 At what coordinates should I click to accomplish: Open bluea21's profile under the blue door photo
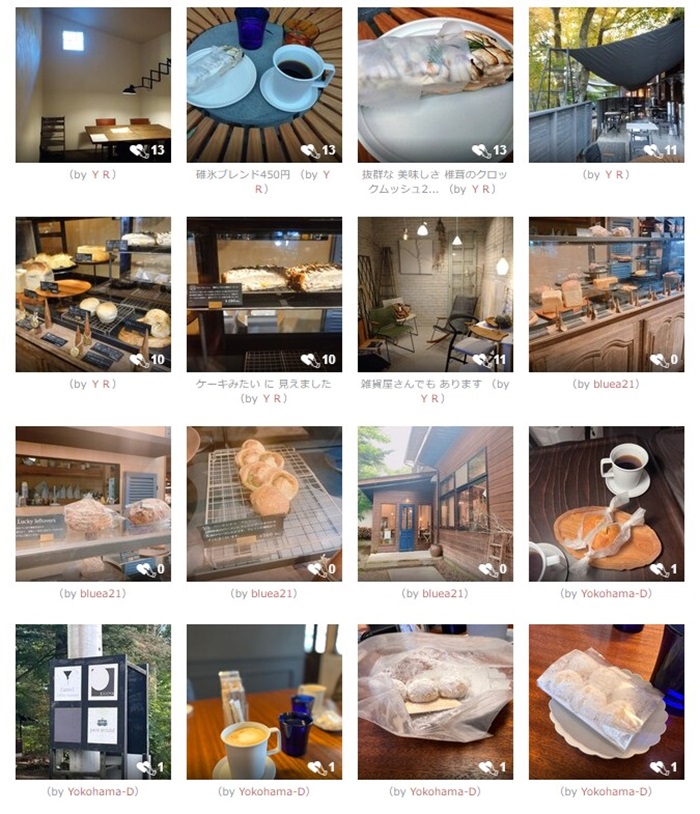(x=441, y=593)
